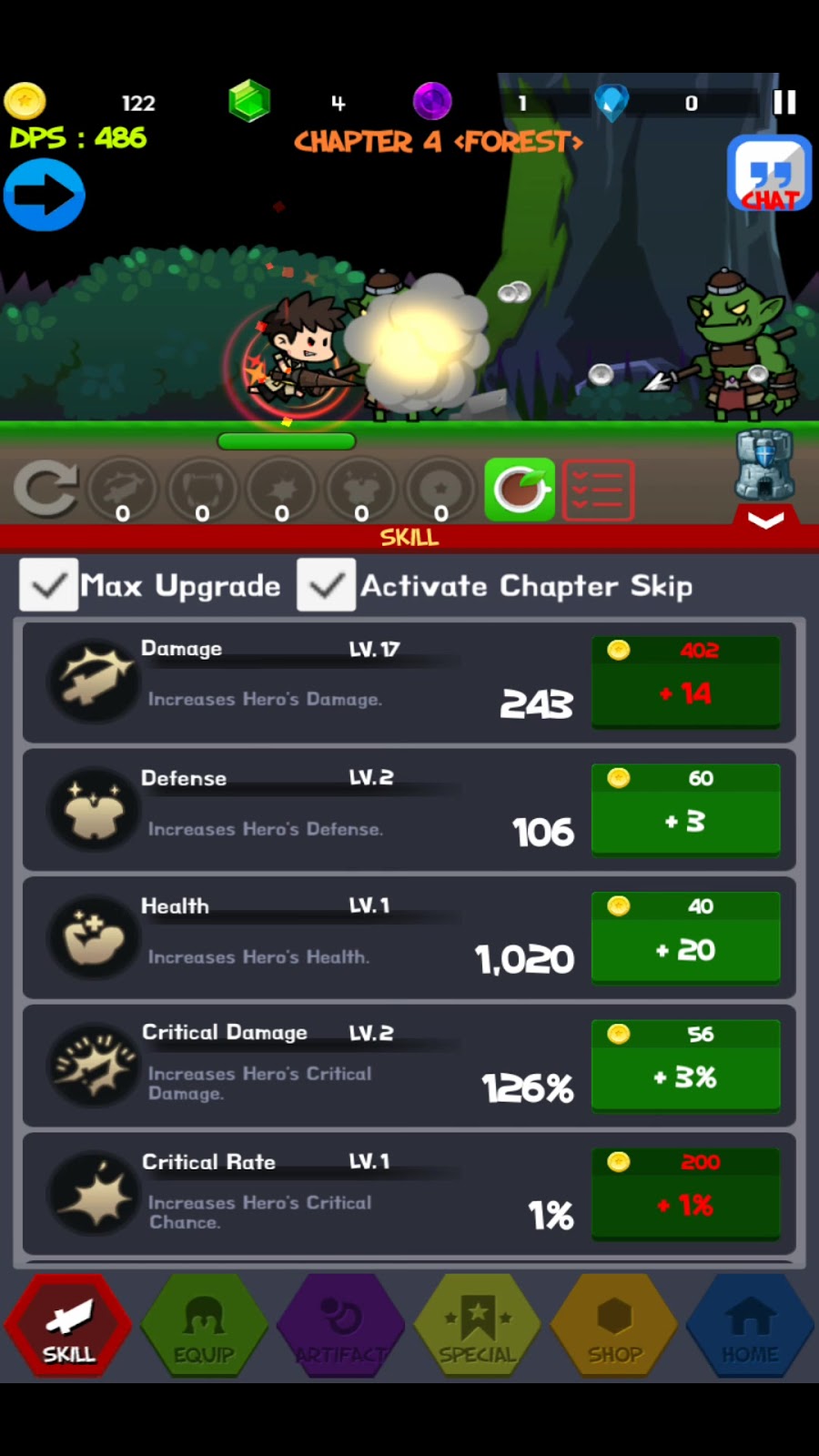Upgrade Health for 40 coins

(x=685, y=938)
